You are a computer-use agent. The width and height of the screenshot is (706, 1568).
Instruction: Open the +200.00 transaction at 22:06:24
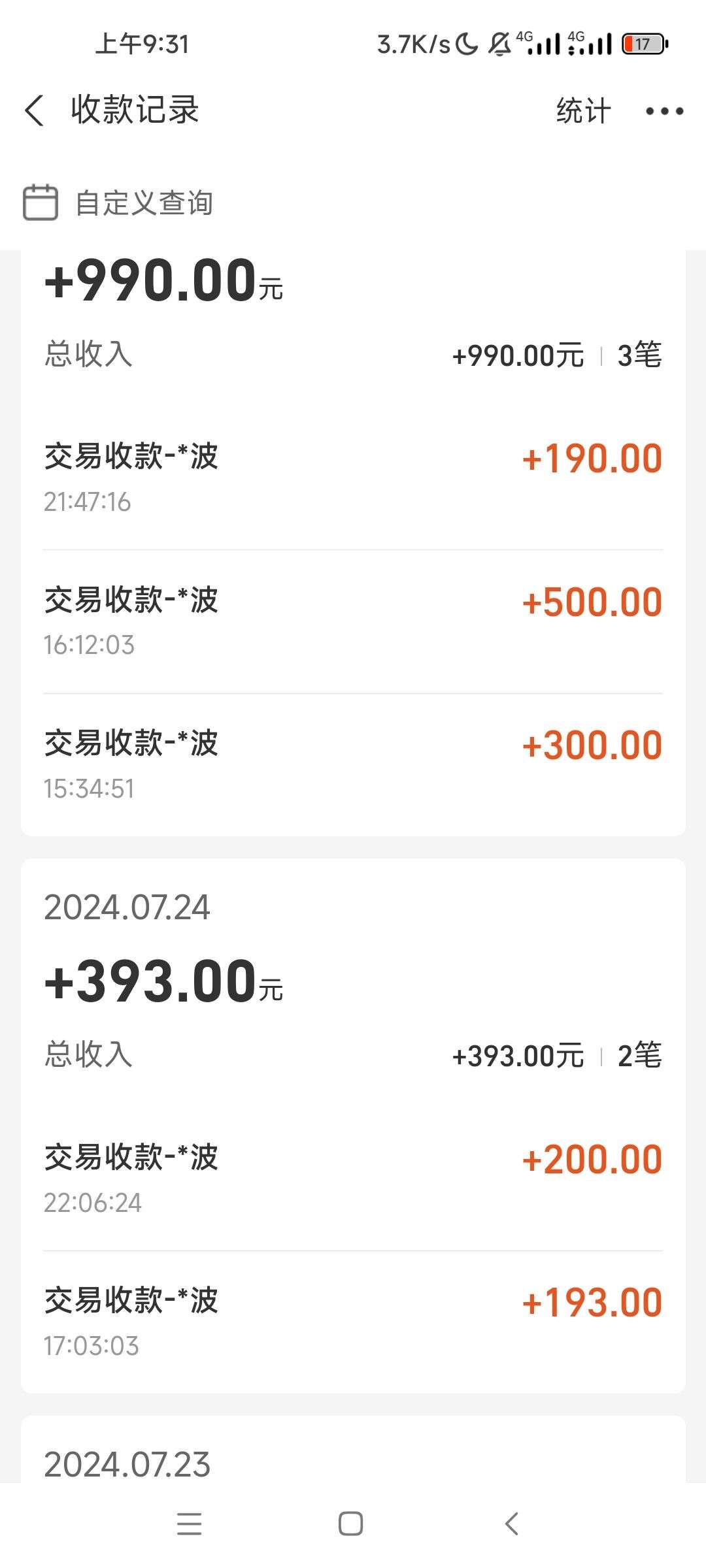click(x=353, y=1179)
